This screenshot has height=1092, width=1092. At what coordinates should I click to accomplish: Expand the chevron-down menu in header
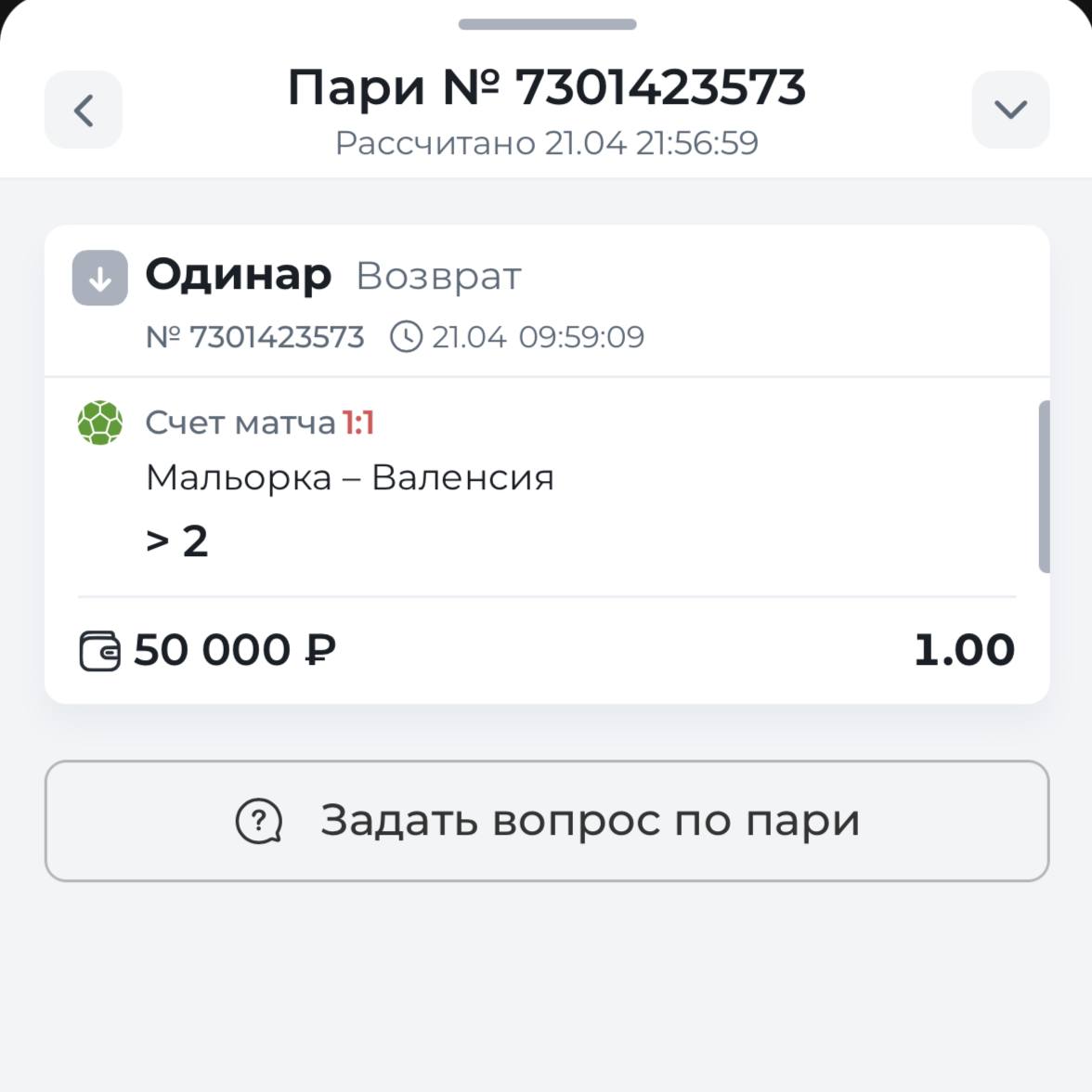point(1010,110)
